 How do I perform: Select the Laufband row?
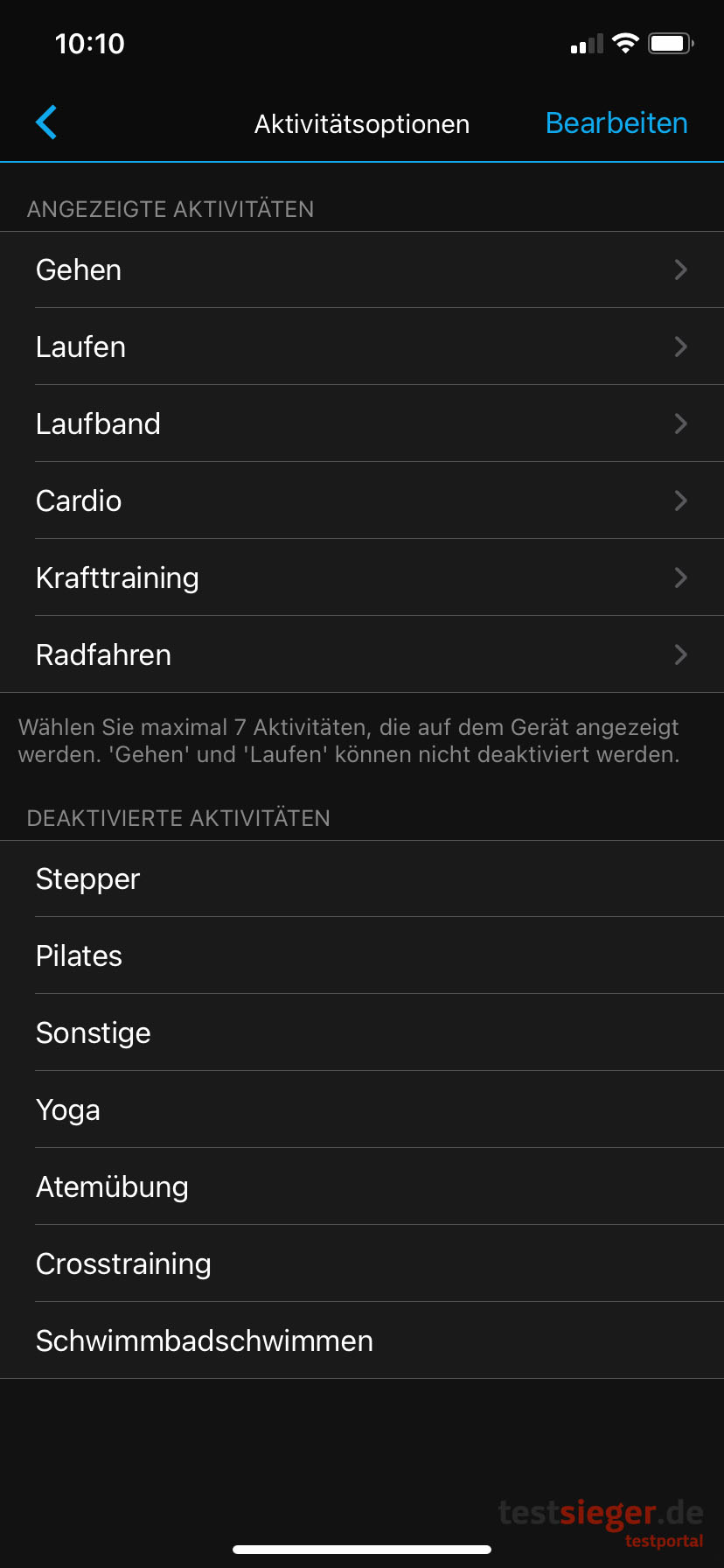pos(361,423)
